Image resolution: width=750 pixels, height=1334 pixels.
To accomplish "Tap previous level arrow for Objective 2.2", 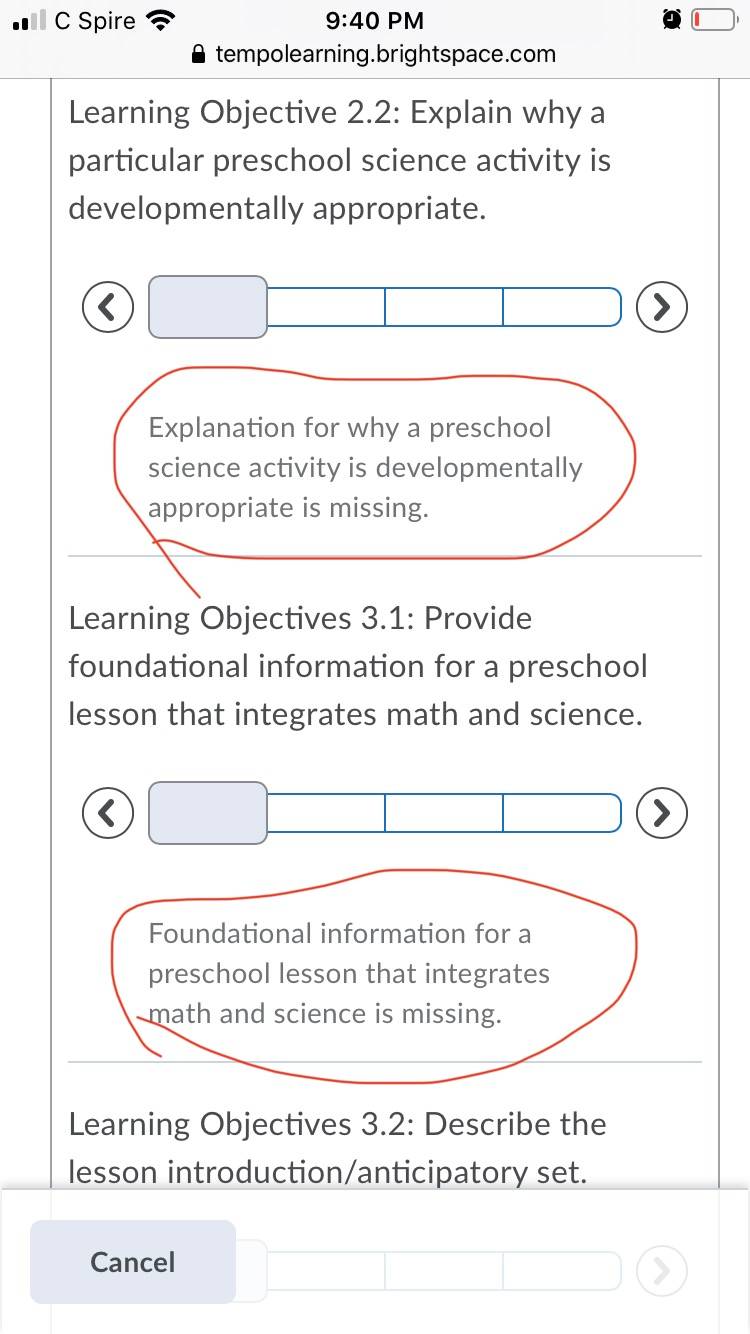I will click(x=109, y=306).
